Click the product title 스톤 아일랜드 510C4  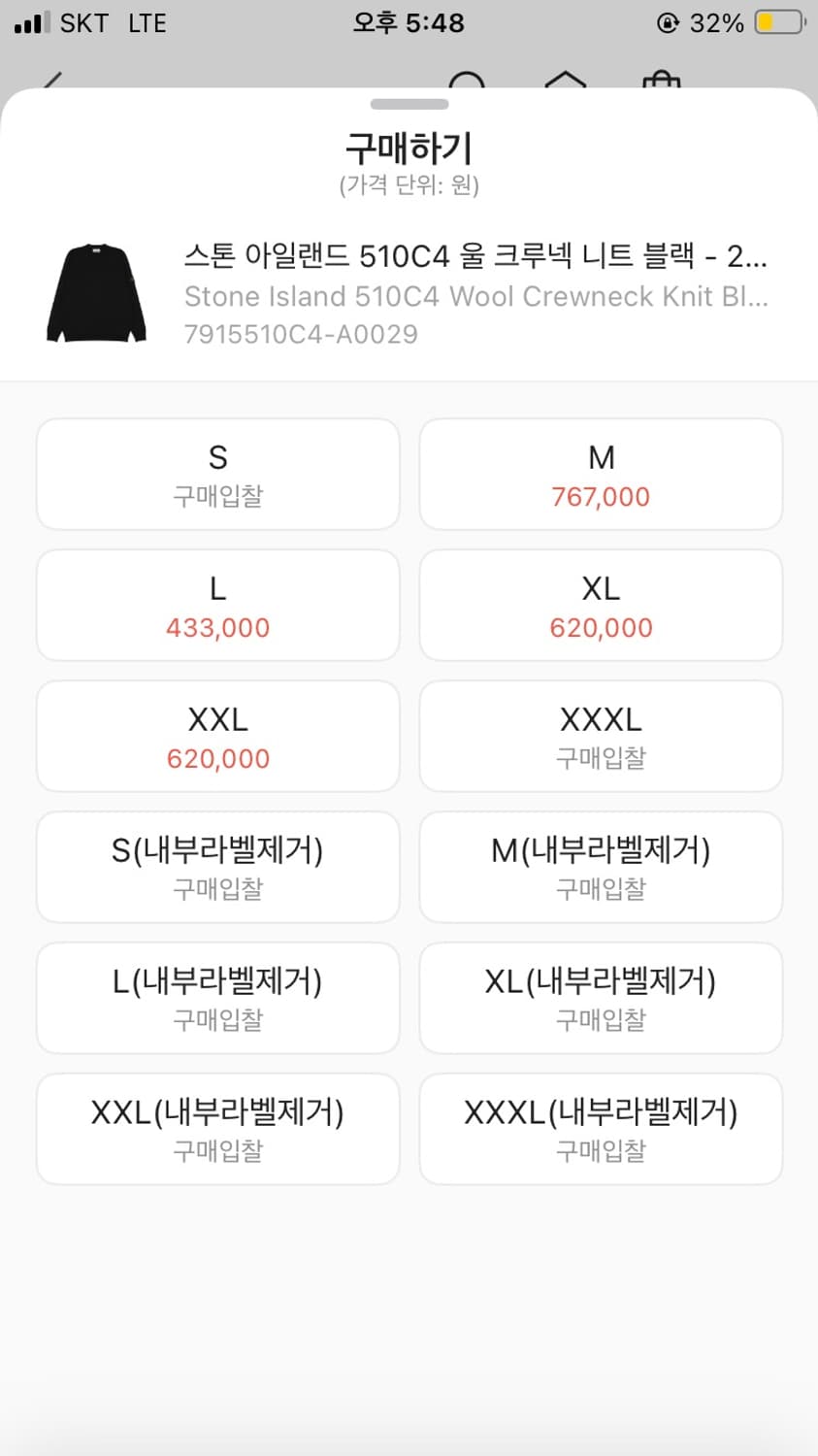click(x=475, y=257)
